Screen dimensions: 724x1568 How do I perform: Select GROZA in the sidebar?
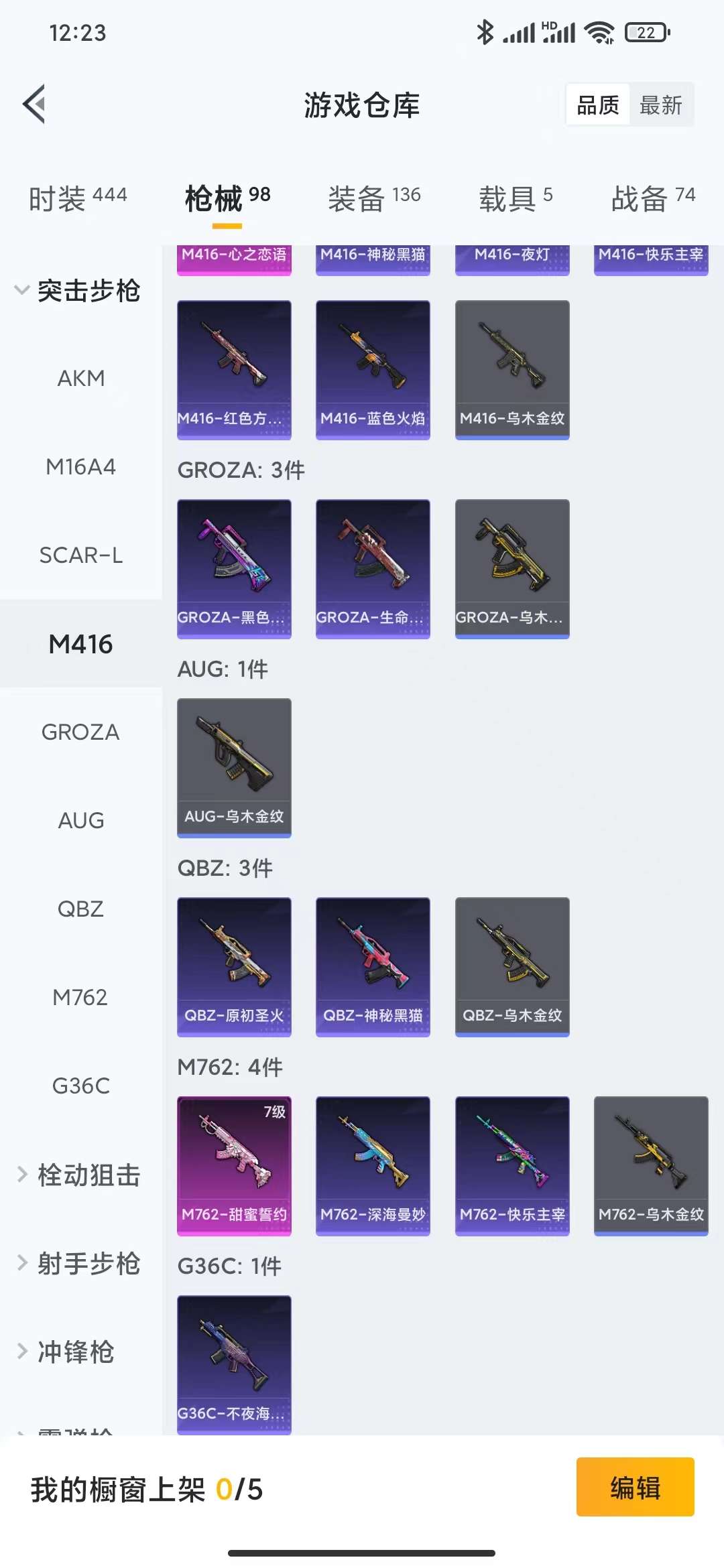pyautogui.click(x=81, y=732)
